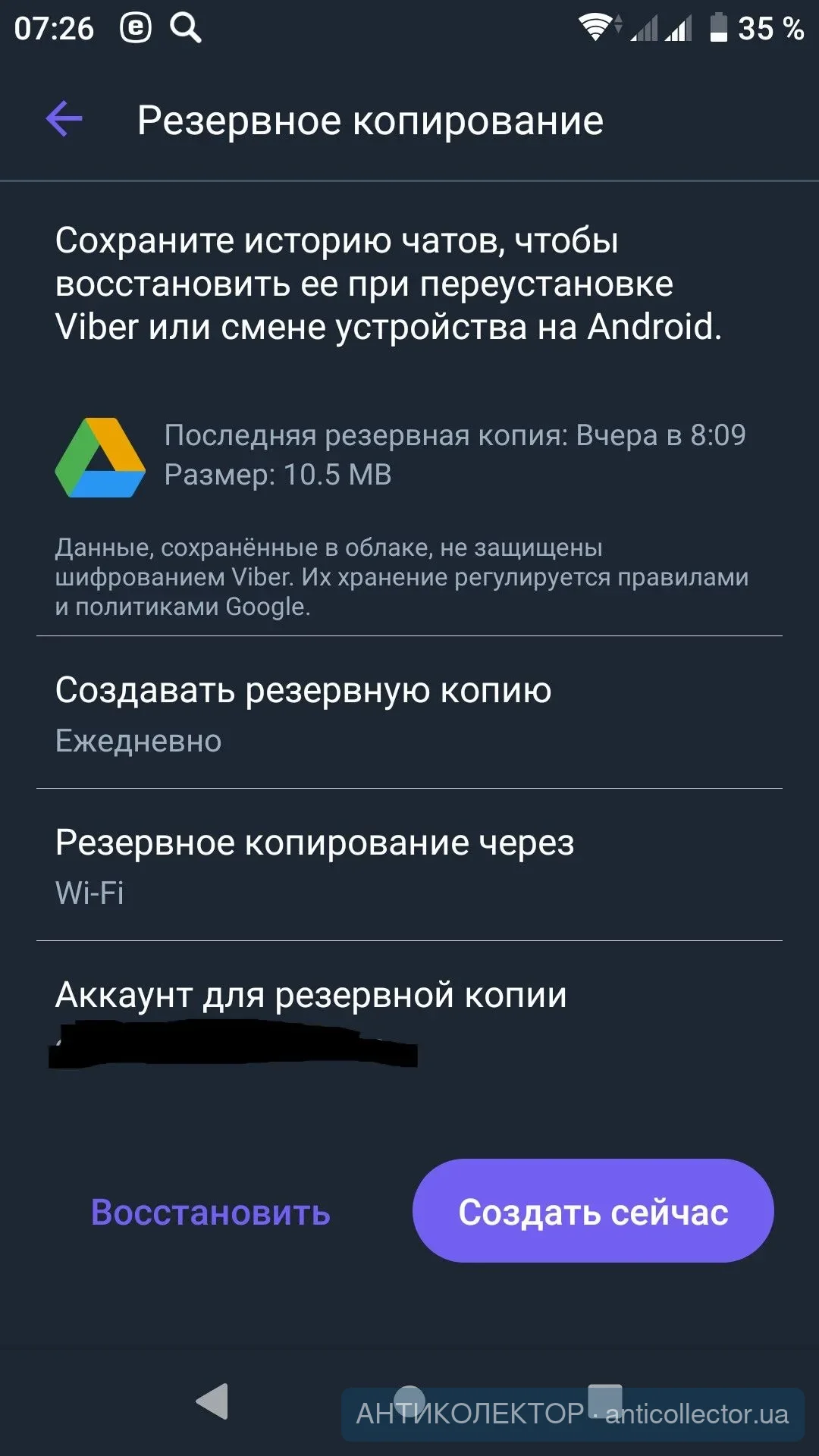
Task: Tap Создать сейчас to back up now
Action: coord(592,1211)
